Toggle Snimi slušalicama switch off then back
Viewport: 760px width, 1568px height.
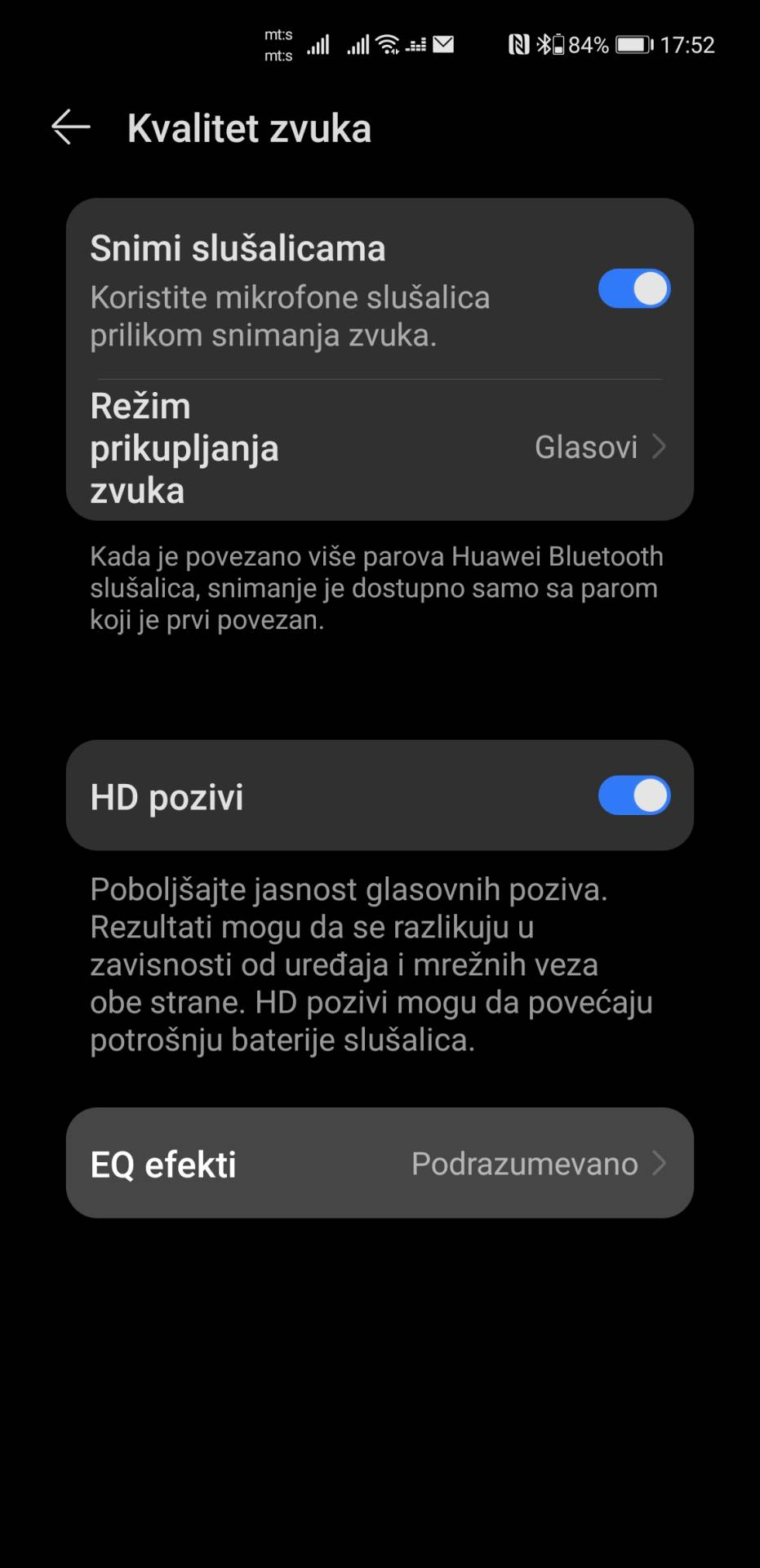(633, 288)
